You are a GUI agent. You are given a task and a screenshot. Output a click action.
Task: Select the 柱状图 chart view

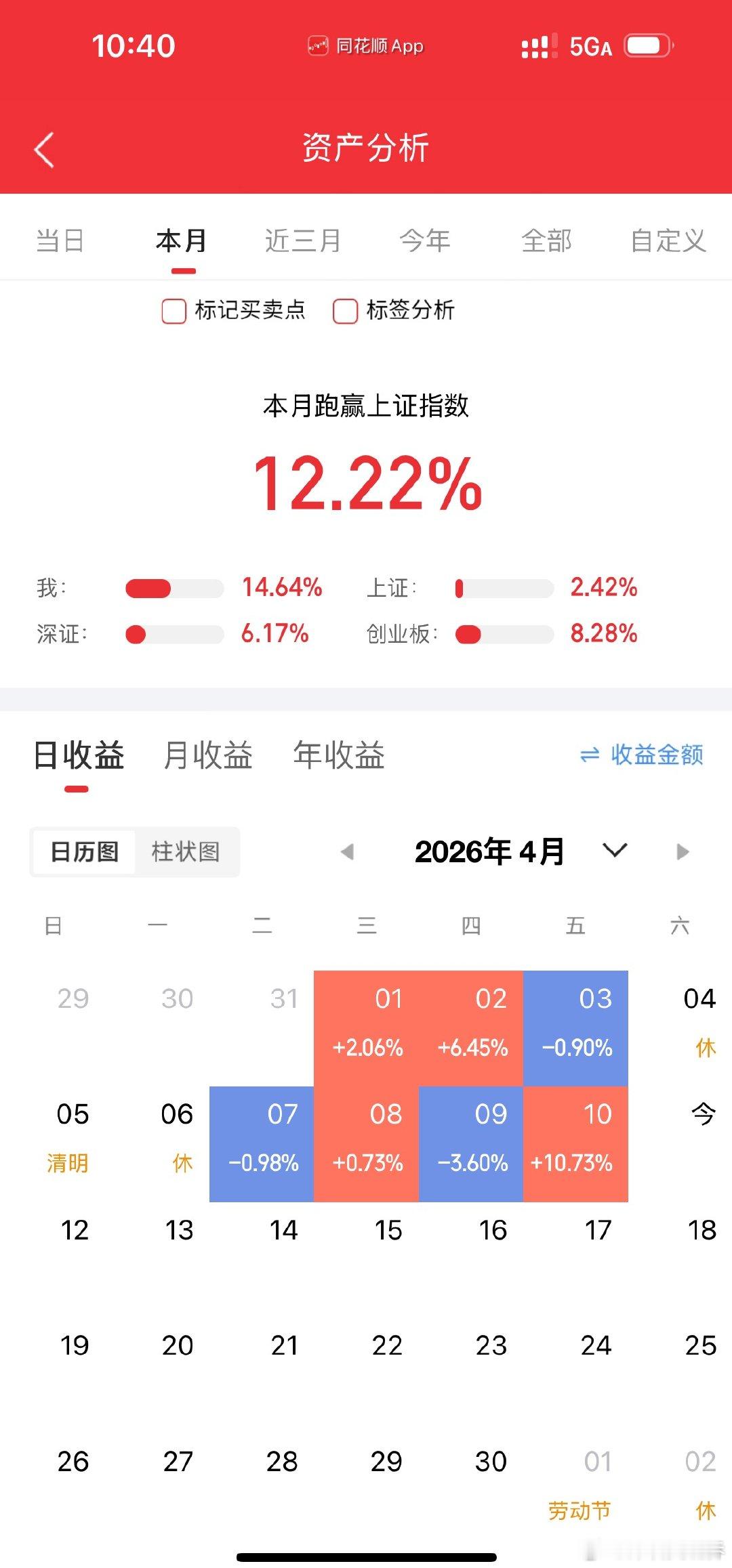pos(188,852)
